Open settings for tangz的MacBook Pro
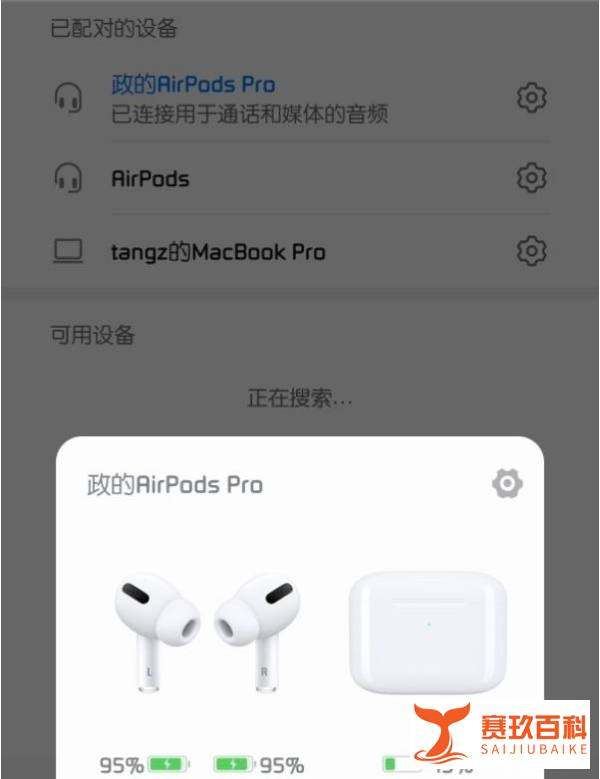 tap(531, 251)
